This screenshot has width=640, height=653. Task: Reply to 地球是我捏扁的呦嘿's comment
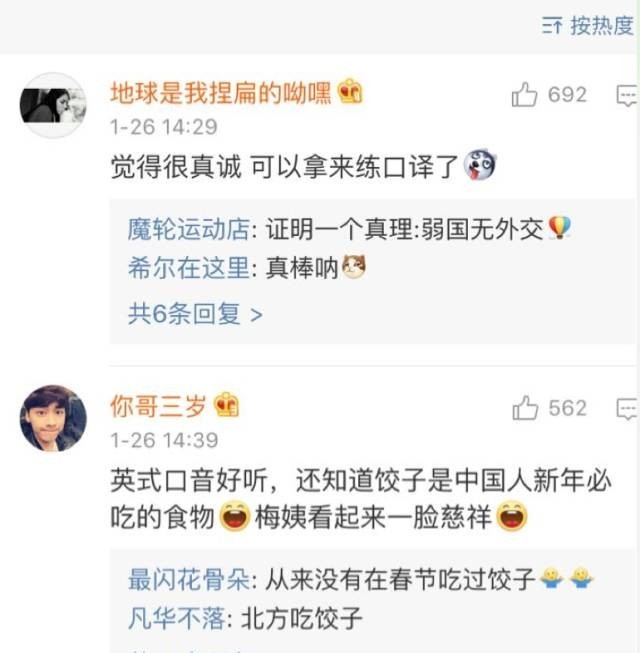(x=627, y=96)
